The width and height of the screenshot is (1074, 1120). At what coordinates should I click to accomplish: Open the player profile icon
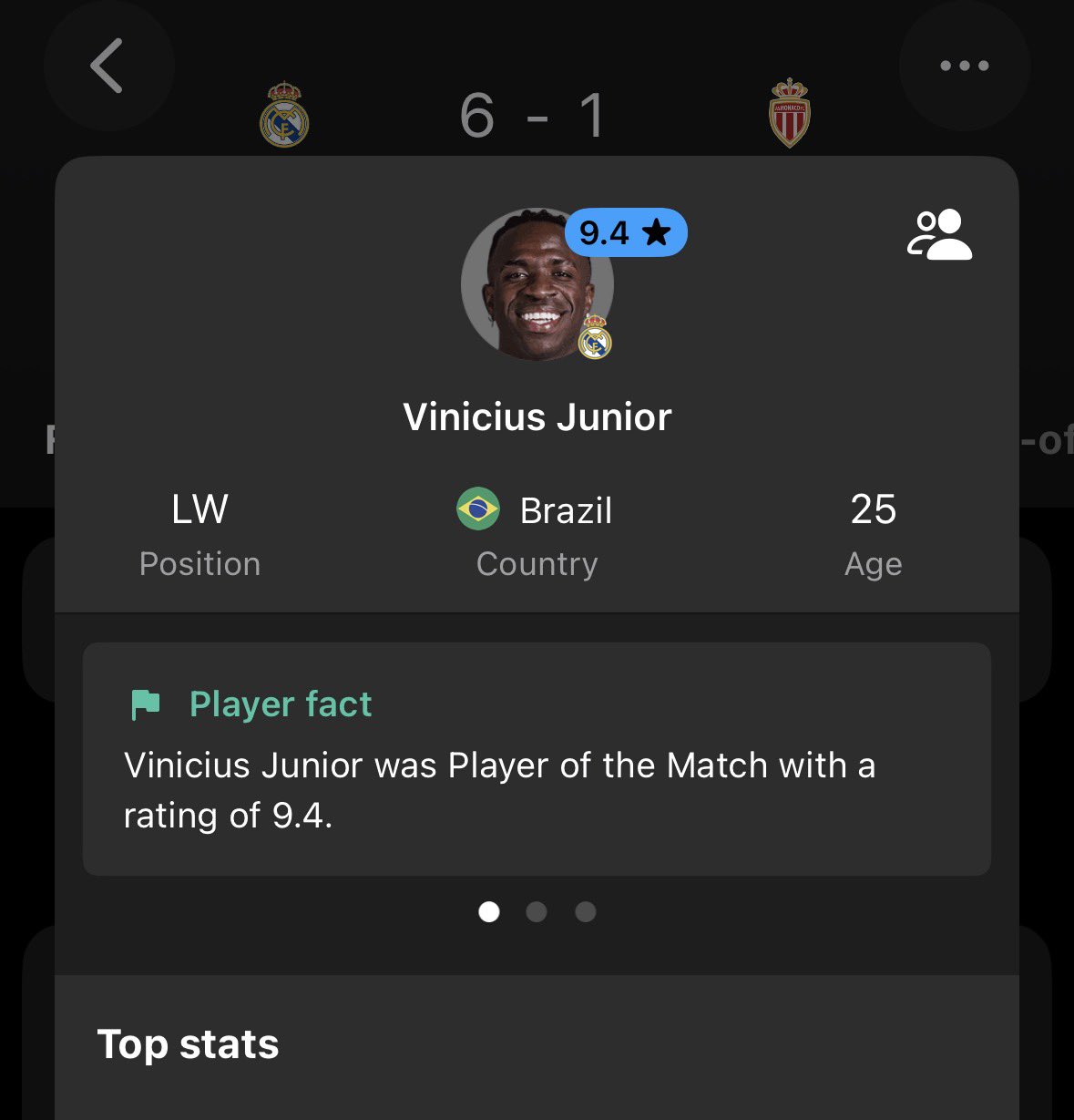(x=939, y=235)
